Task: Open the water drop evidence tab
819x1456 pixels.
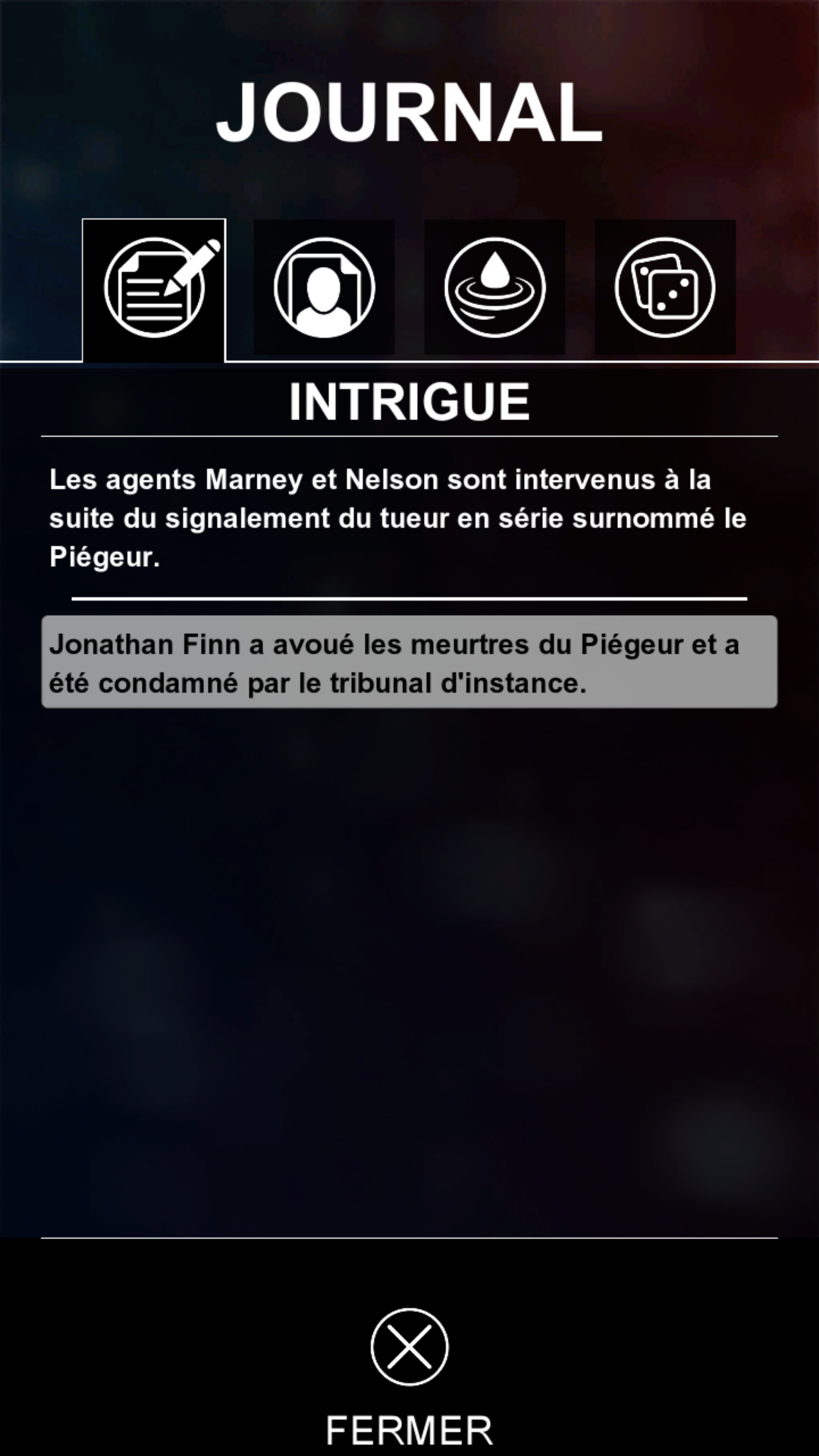Action: pos(494,287)
